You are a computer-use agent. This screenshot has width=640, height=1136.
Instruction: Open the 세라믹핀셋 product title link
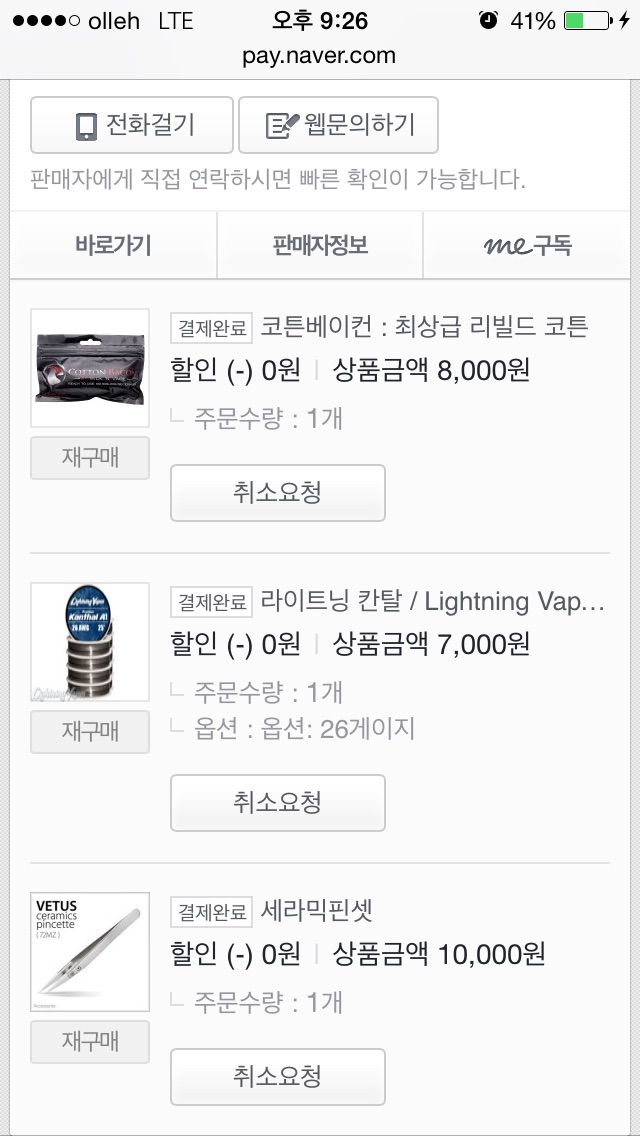(316, 911)
